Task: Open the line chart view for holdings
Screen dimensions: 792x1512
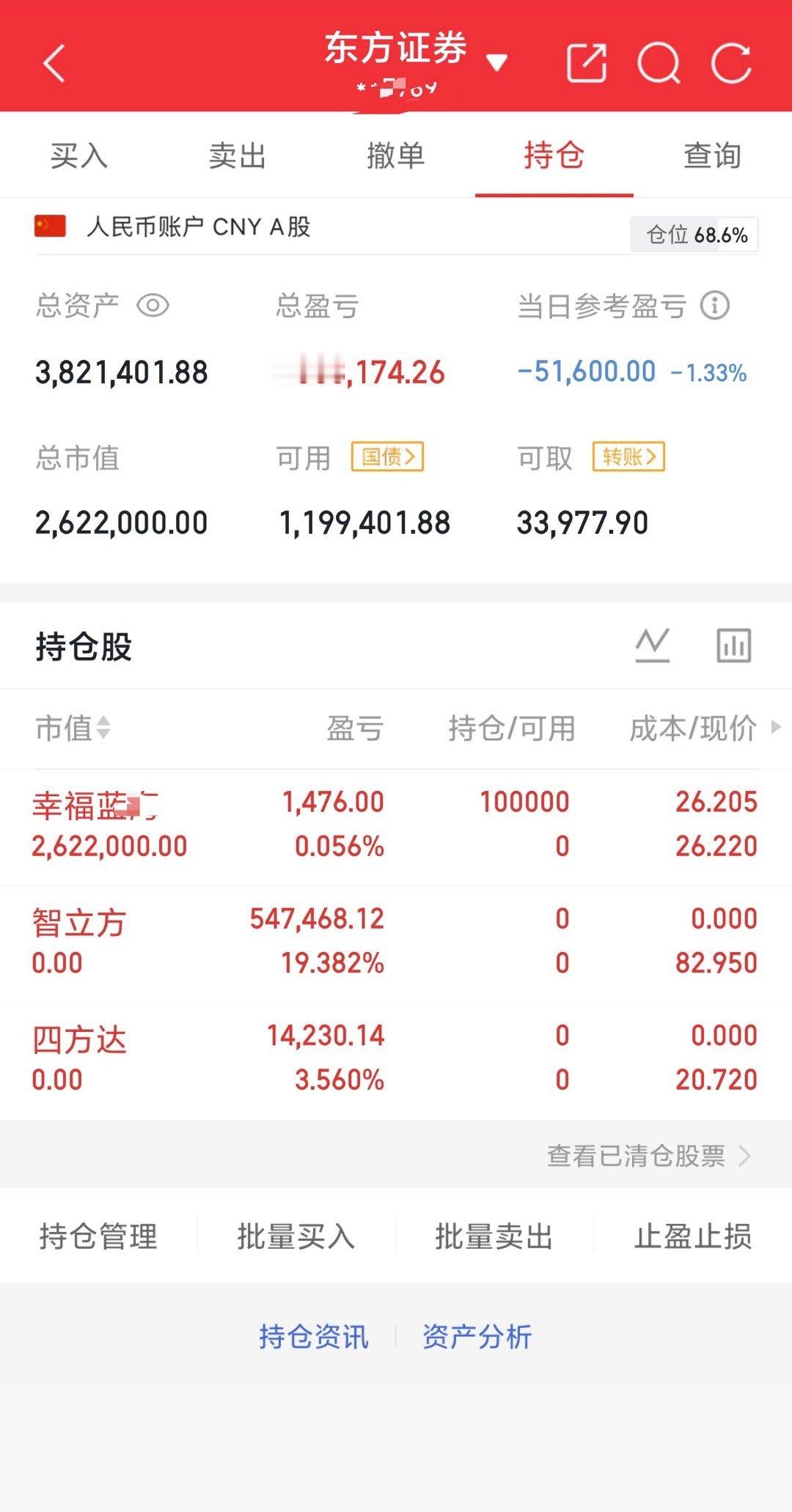Action: [652, 645]
